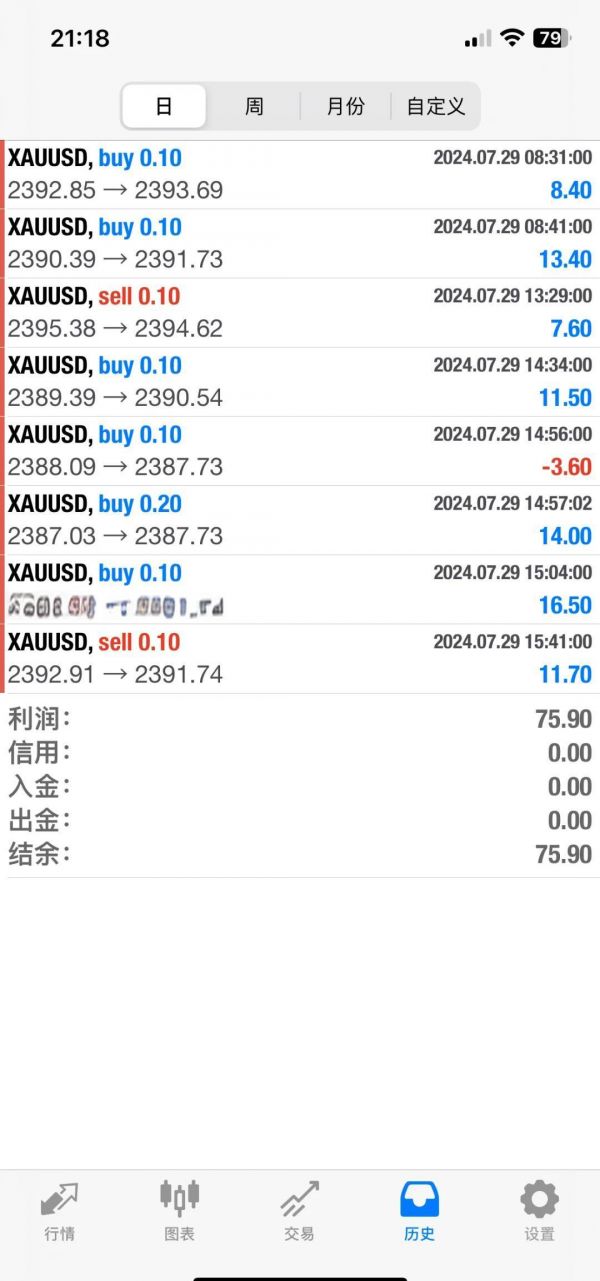600x1281 pixels.
Task: Switch to the 周 period segment
Action: tap(254, 106)
